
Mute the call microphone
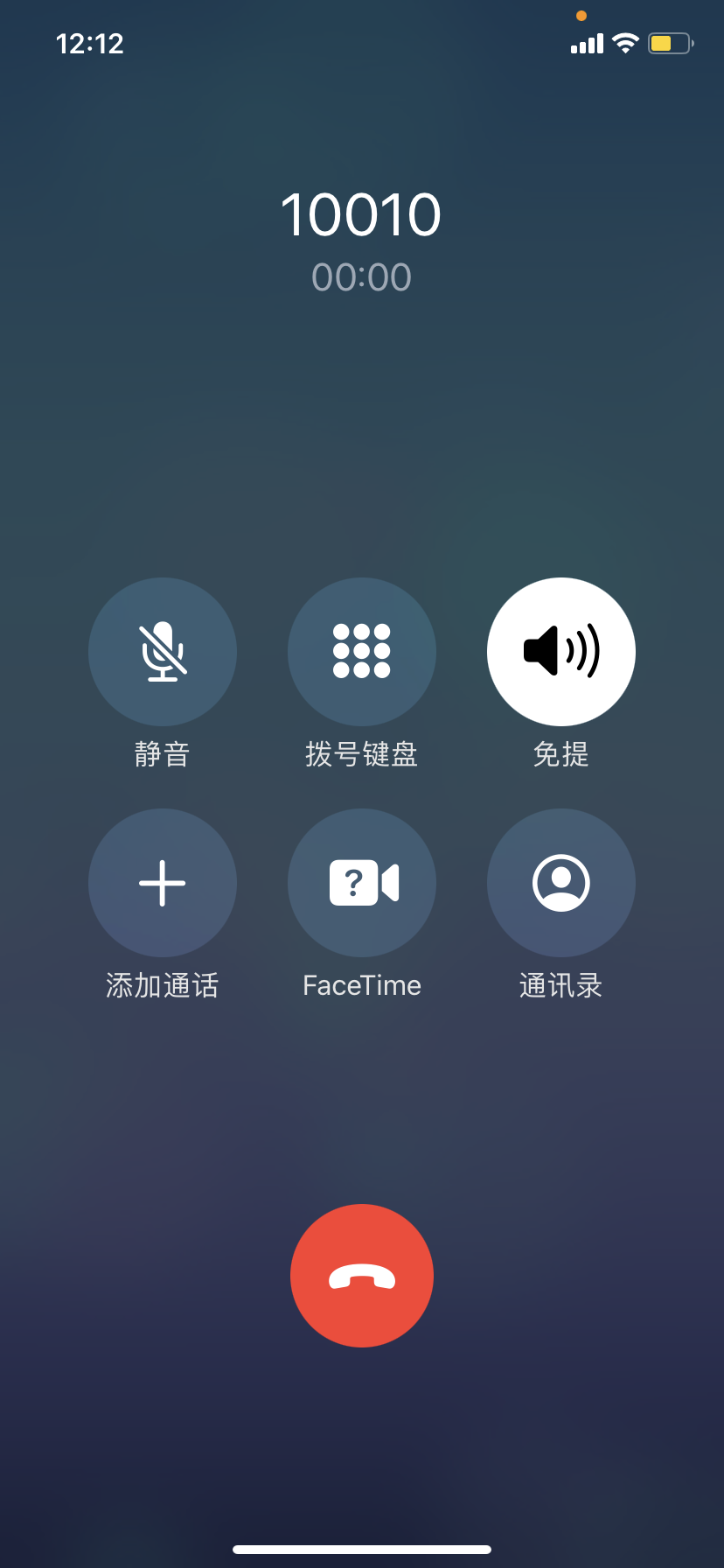pyautogui.click(x=163, y=652)
